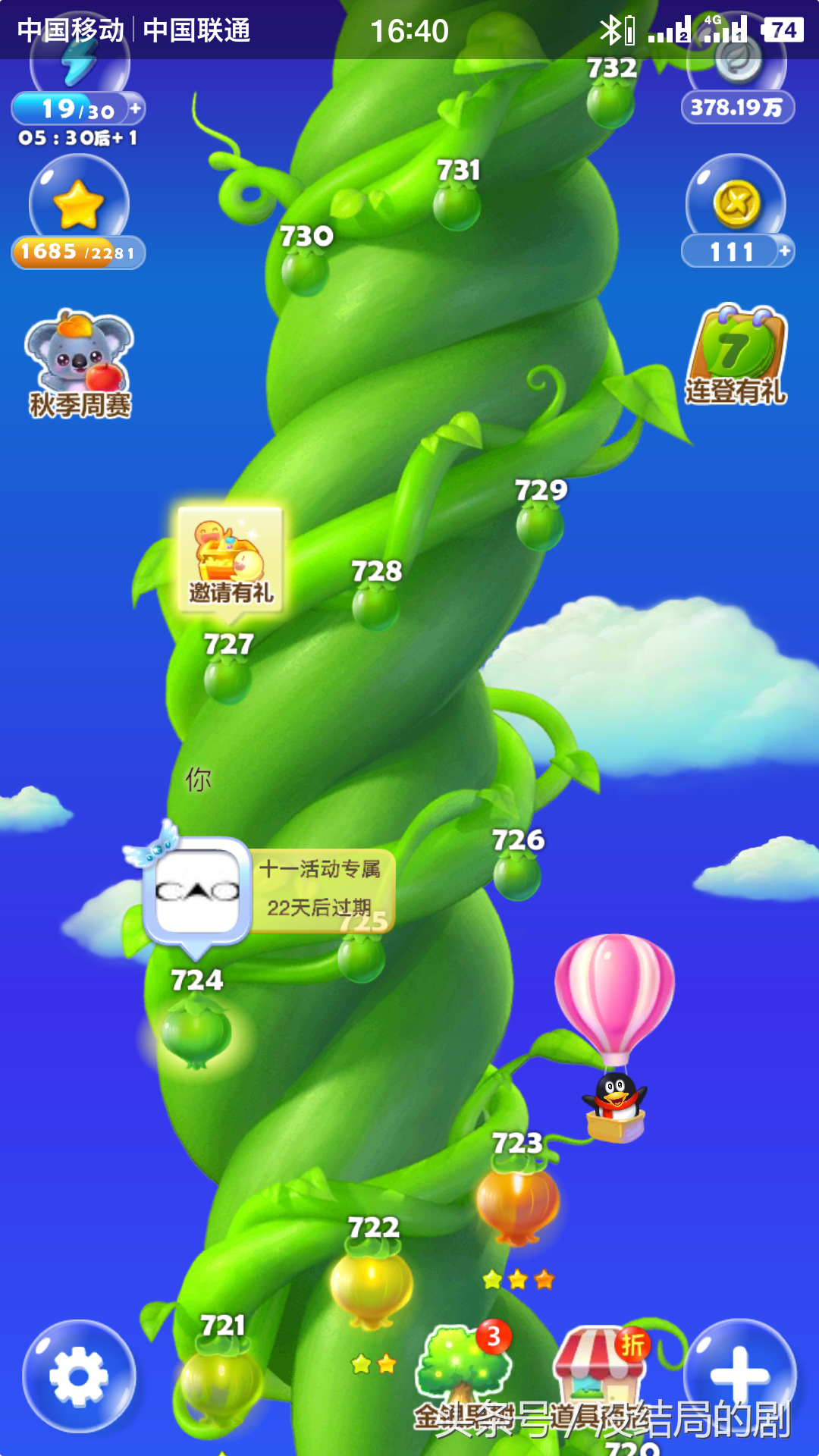Open the 邀请有礼 invite gift
This screenshot has height=1456, width=819.
231,558
